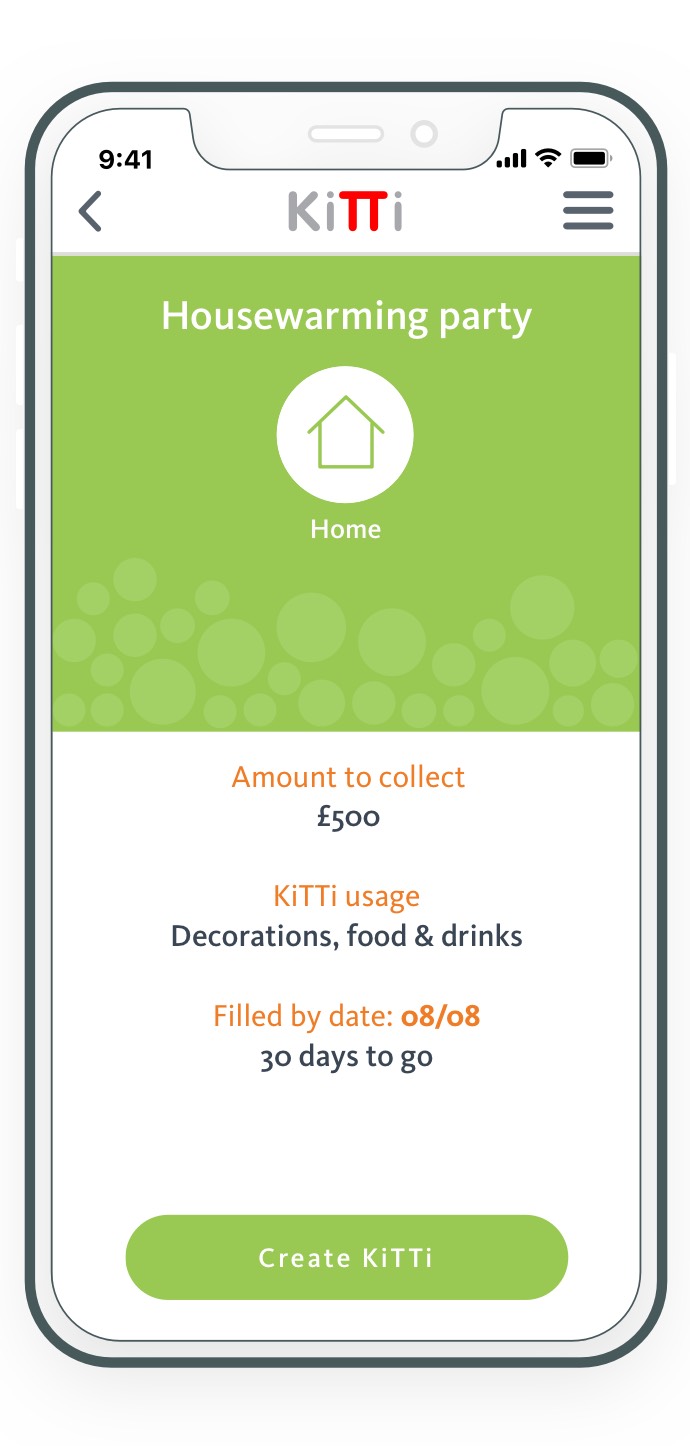Tap the Create KiTTi button
Image resolution: width=690 pixels, height=1446 pixels.
[x=346, y=1257]
